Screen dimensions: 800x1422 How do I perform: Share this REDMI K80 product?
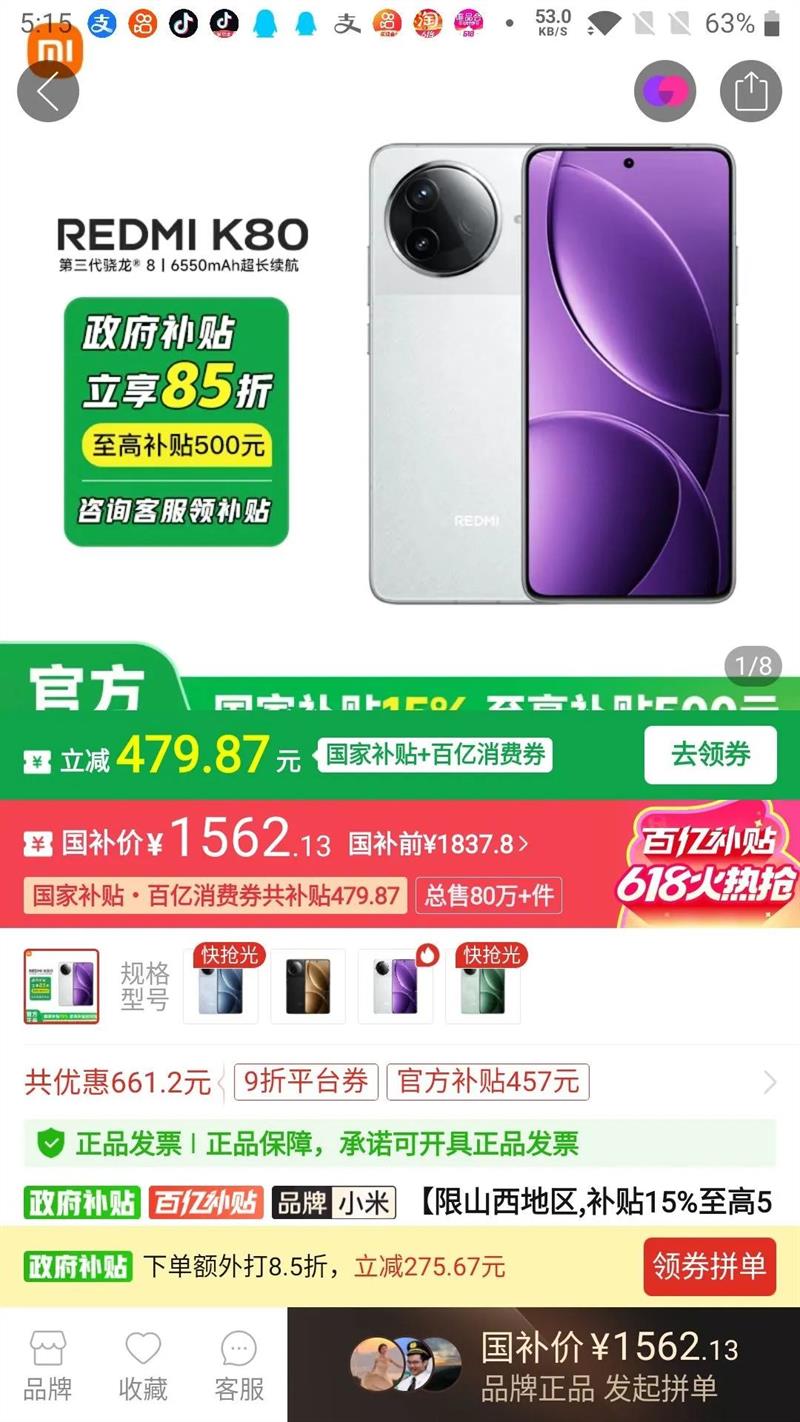pos(750,92)
